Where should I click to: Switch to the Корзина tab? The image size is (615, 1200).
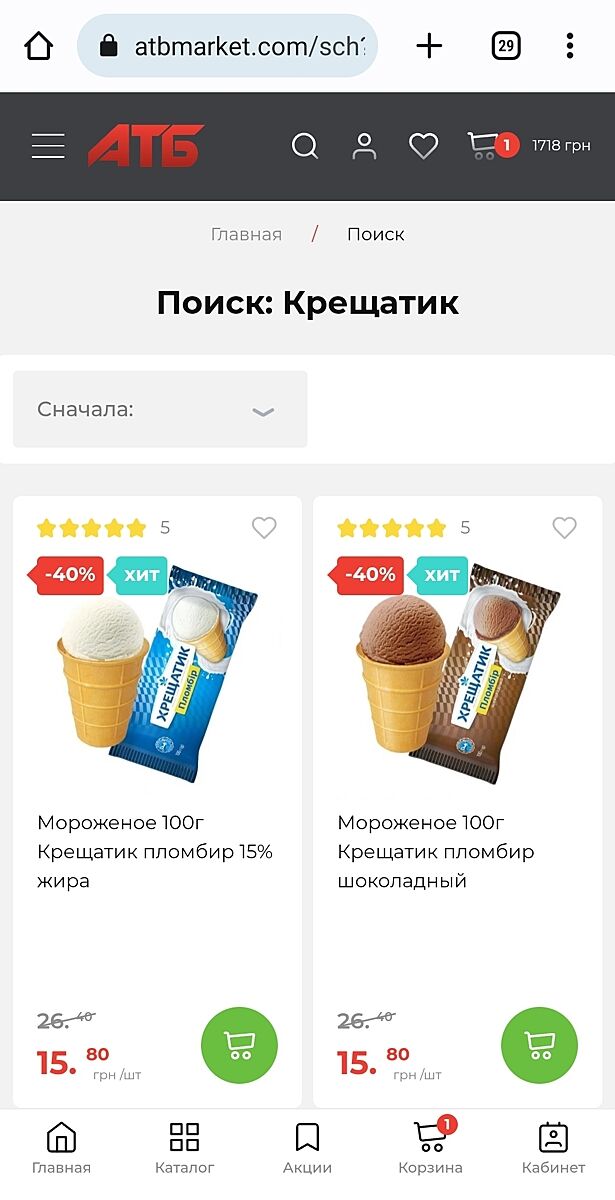(x=430, y=1148)
